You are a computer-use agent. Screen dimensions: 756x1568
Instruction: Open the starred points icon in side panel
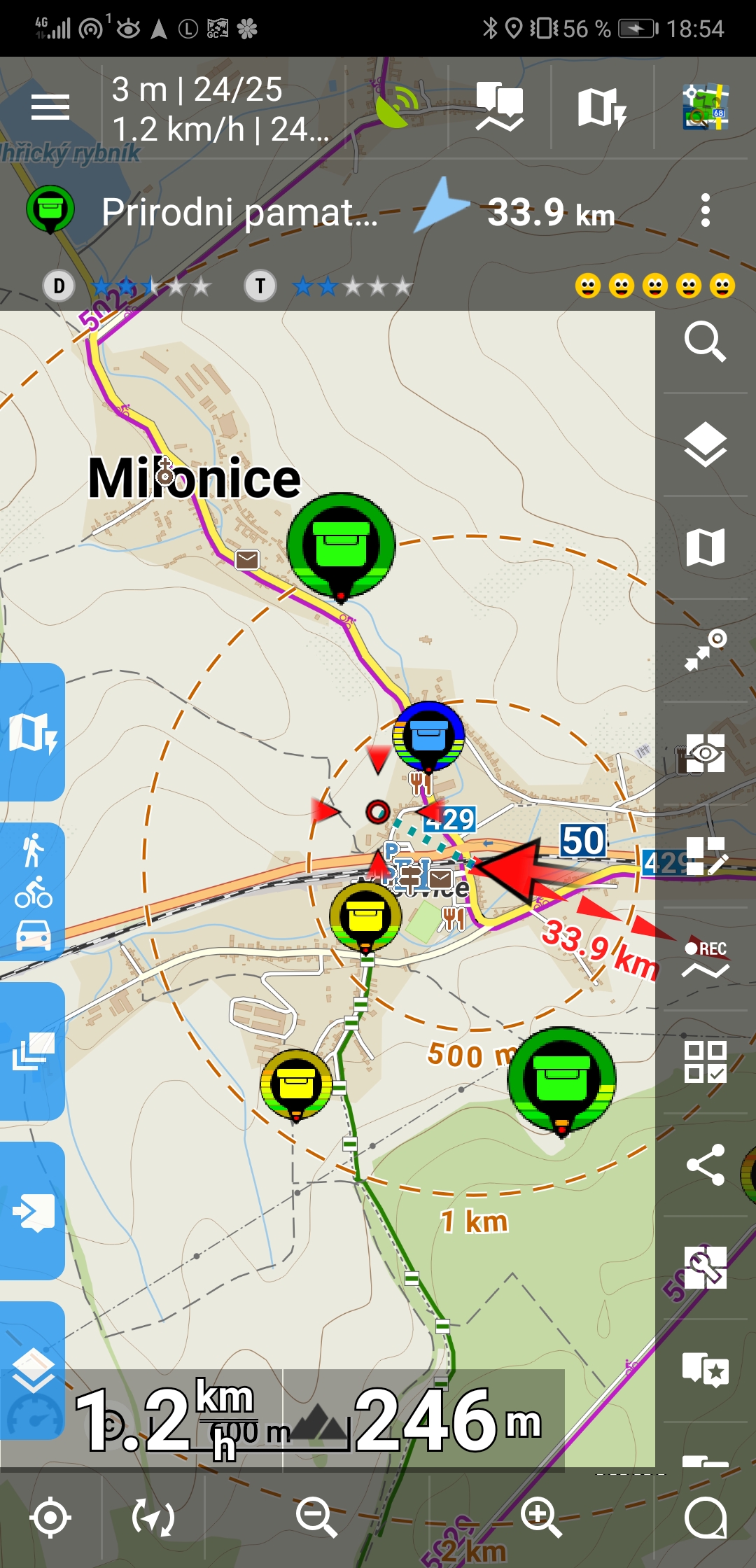pyautogui.click(x=706, y=1370)
